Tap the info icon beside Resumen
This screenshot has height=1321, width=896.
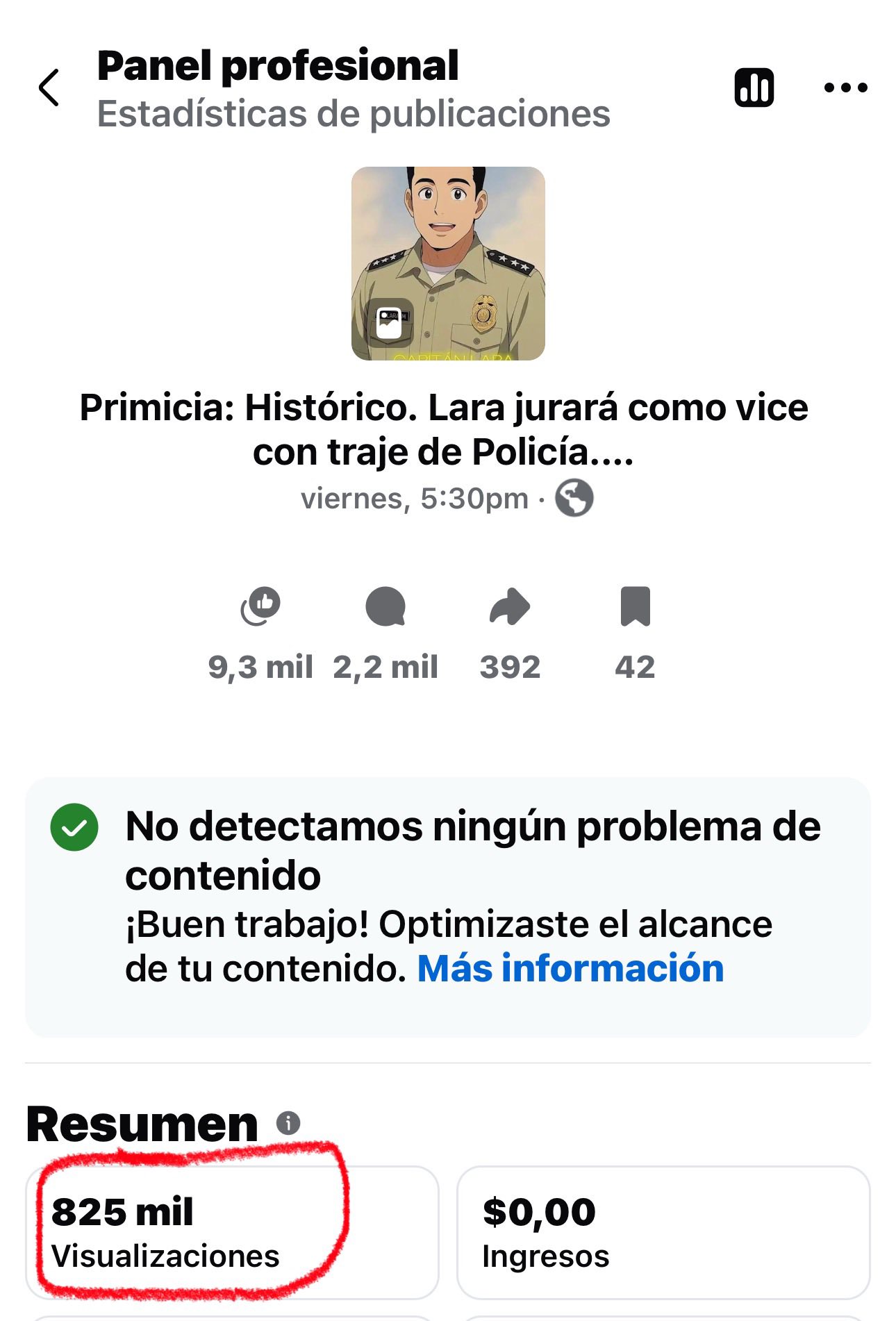(x=288, y=1123)
